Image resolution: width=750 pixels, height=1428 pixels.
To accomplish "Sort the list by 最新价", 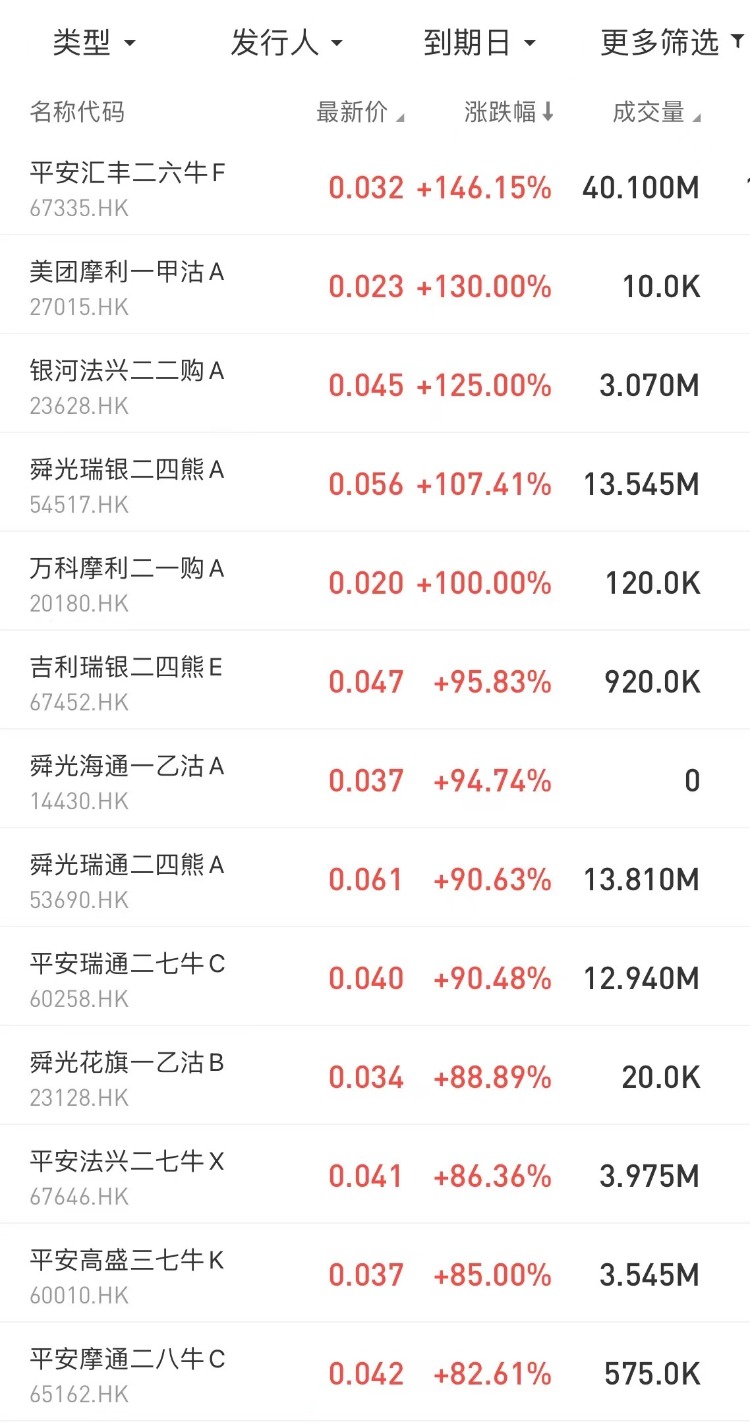I will coord(360,113).
